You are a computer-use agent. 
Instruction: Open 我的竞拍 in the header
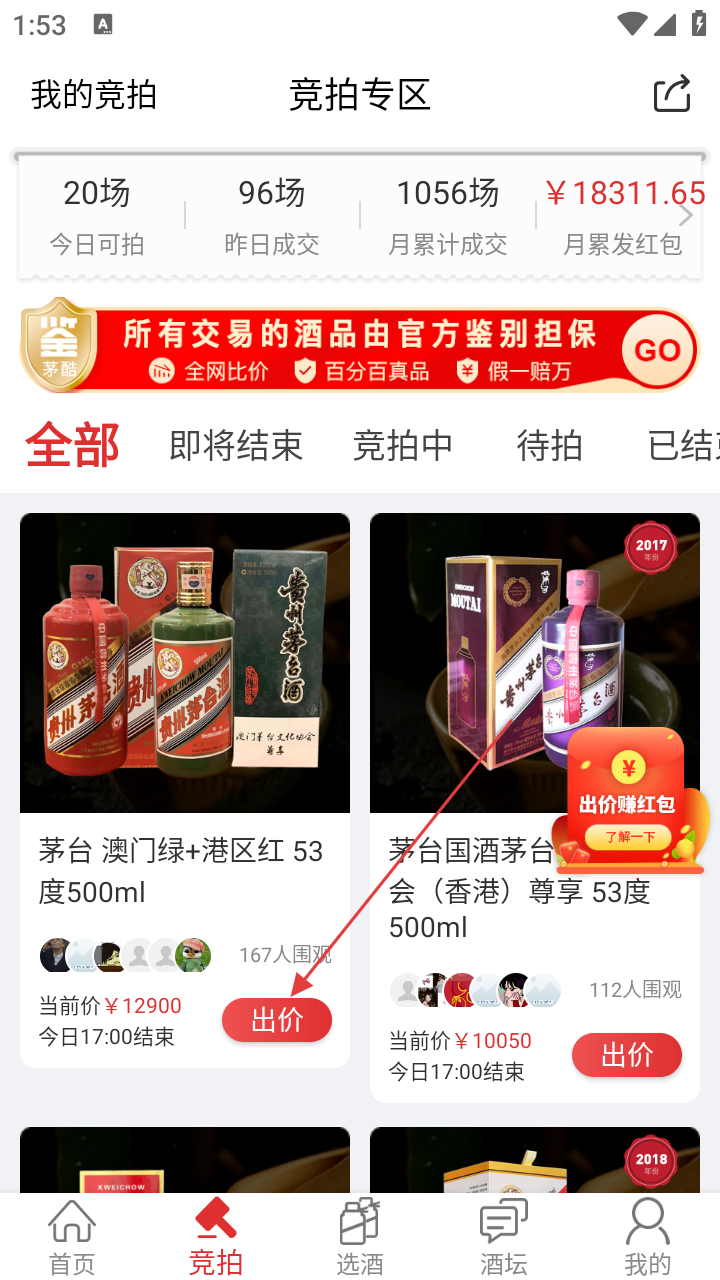click(x=94, y=95)
